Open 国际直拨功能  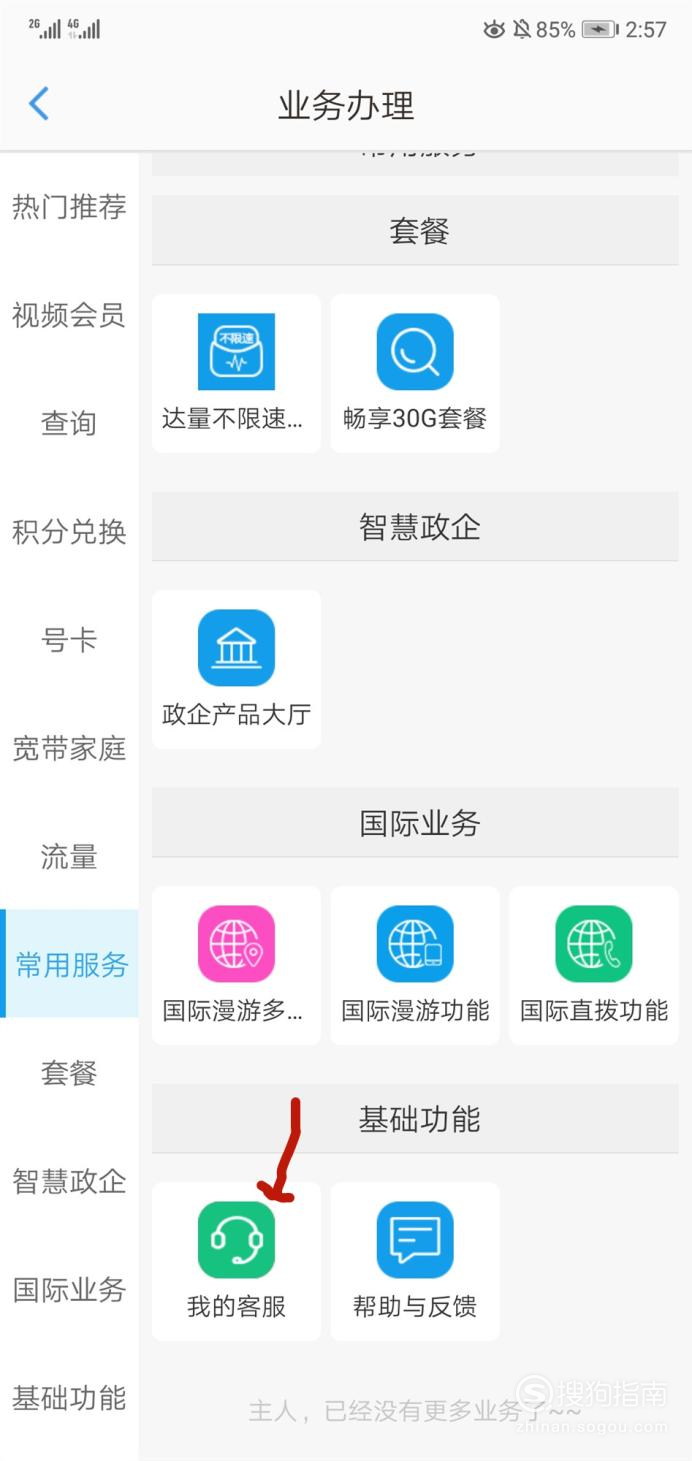594,965
